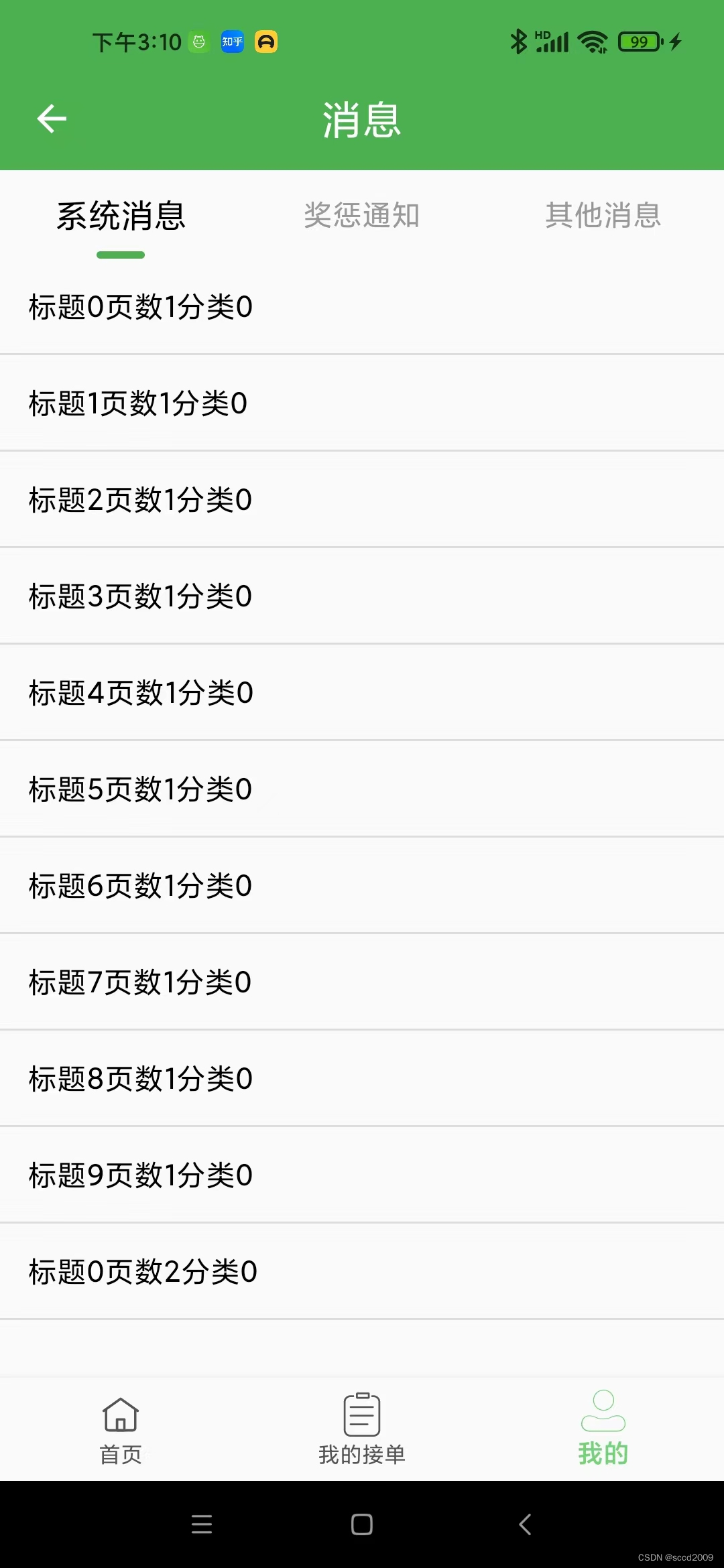Tap the system home button
The width and height of the screenshot is (724, 1568).
tap(362, 1524)
